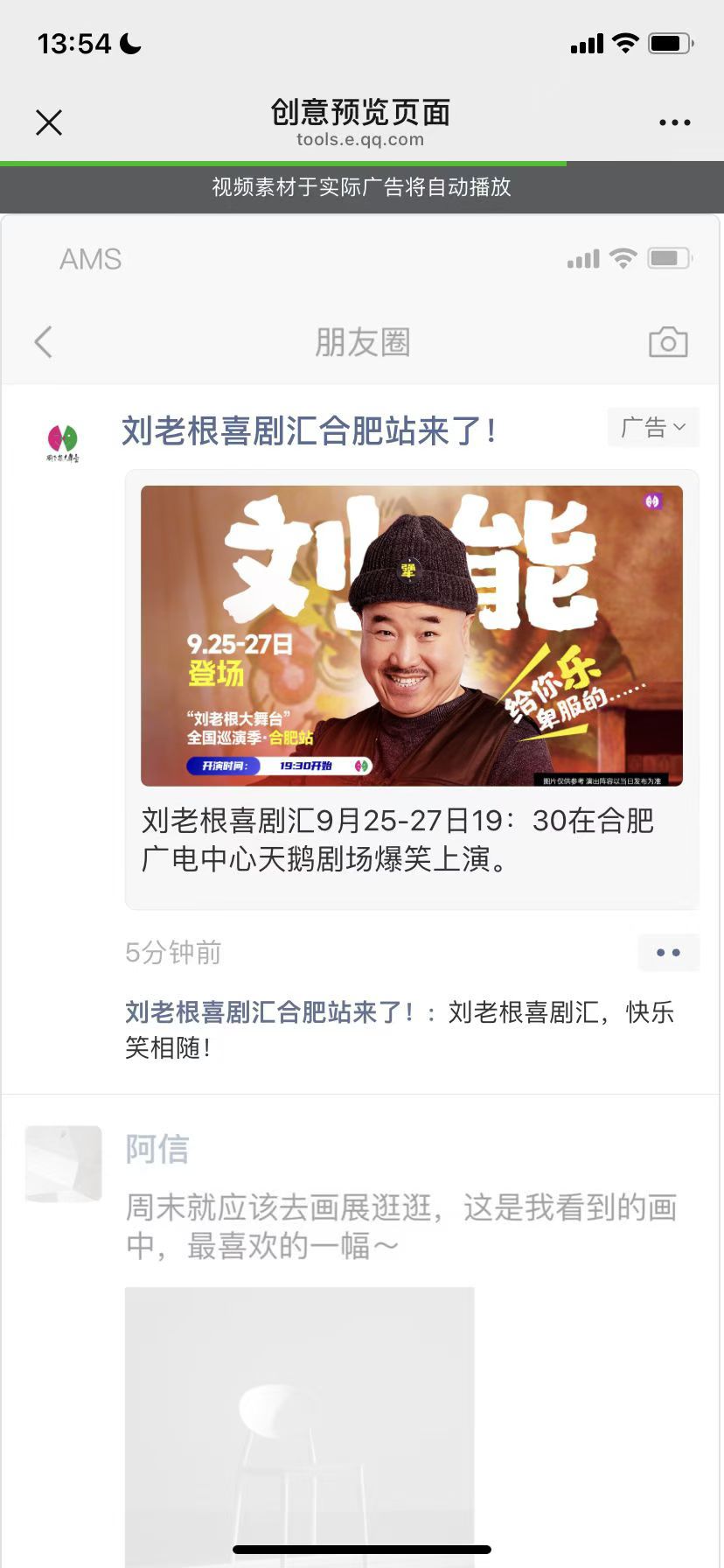Close the 创意预览页面 webview
Screen dimensions: 724x1568
[x=49, y=122]
